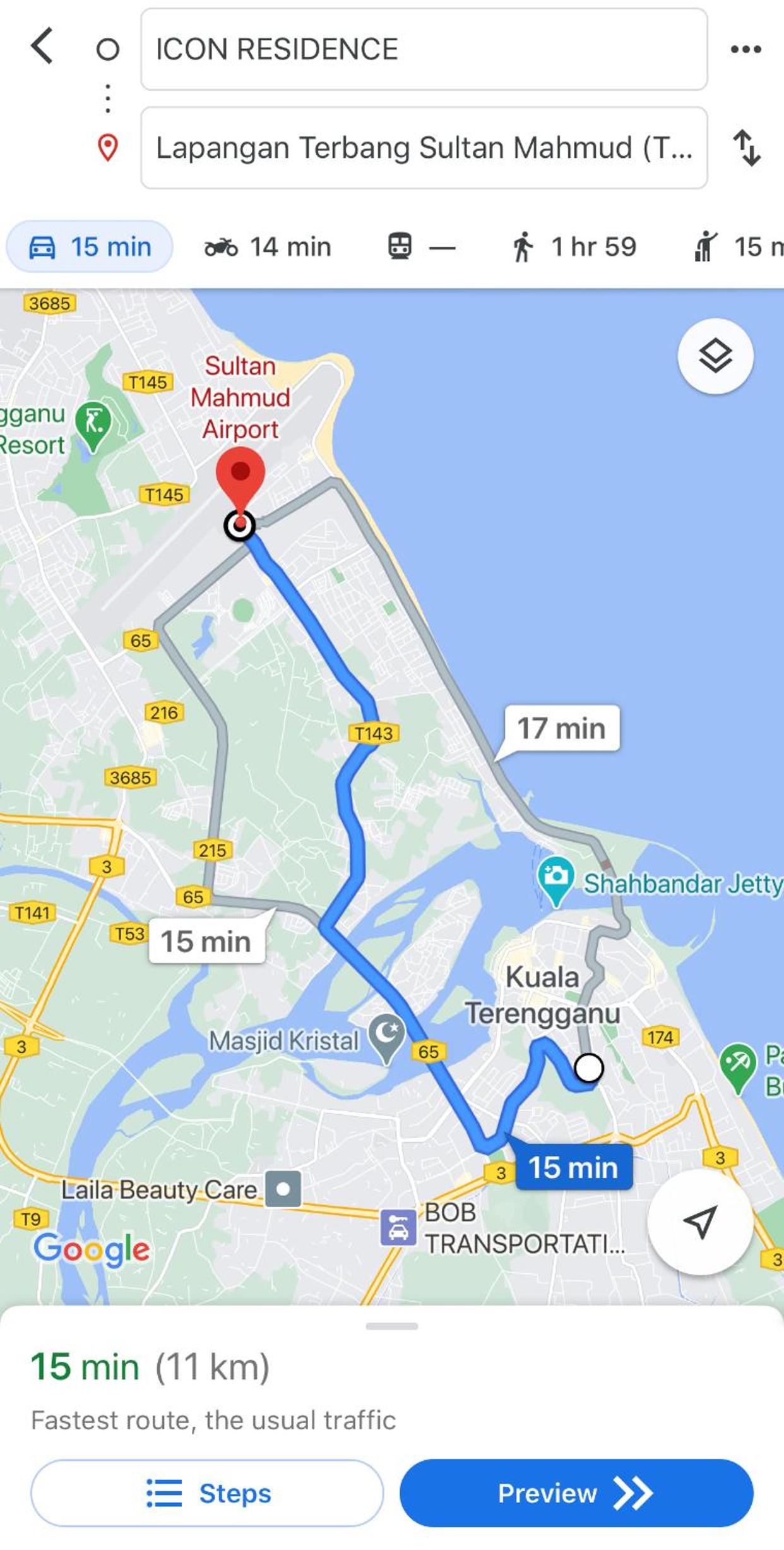Swap the start and destination

click(x=747, y=148)
